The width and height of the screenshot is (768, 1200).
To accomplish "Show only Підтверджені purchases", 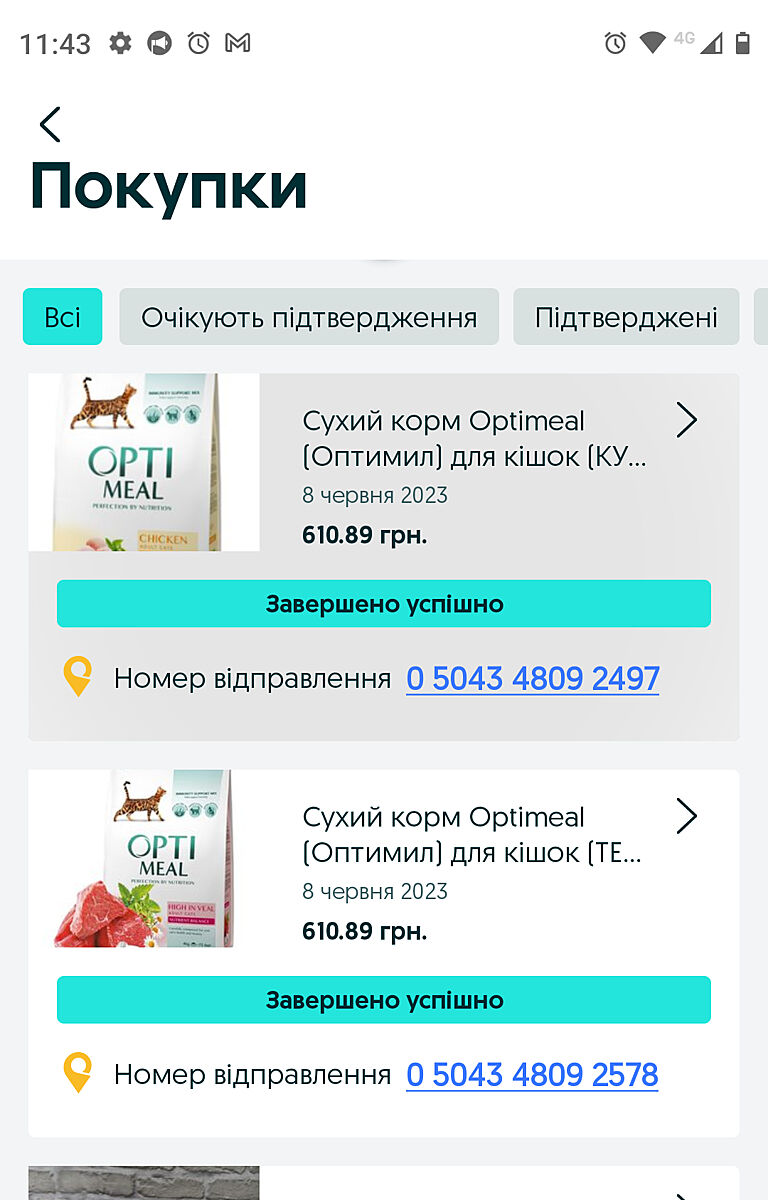I will (626, 317).
